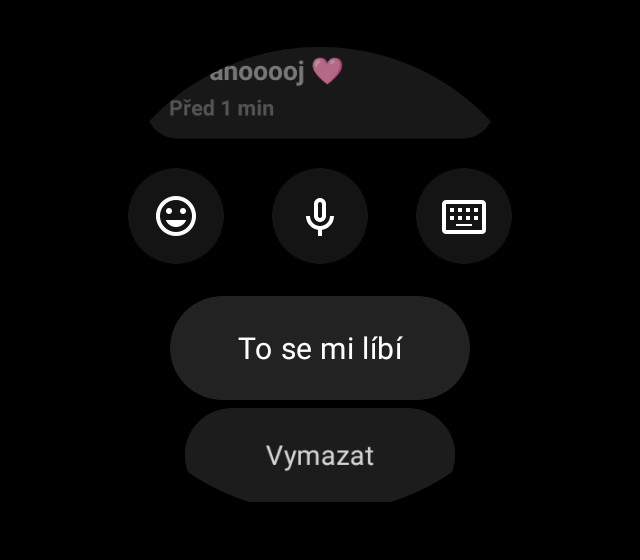Screen dimensions: 640x560
Task: Open the message received "Před 1 min"
Action: (x=320, y=92)
